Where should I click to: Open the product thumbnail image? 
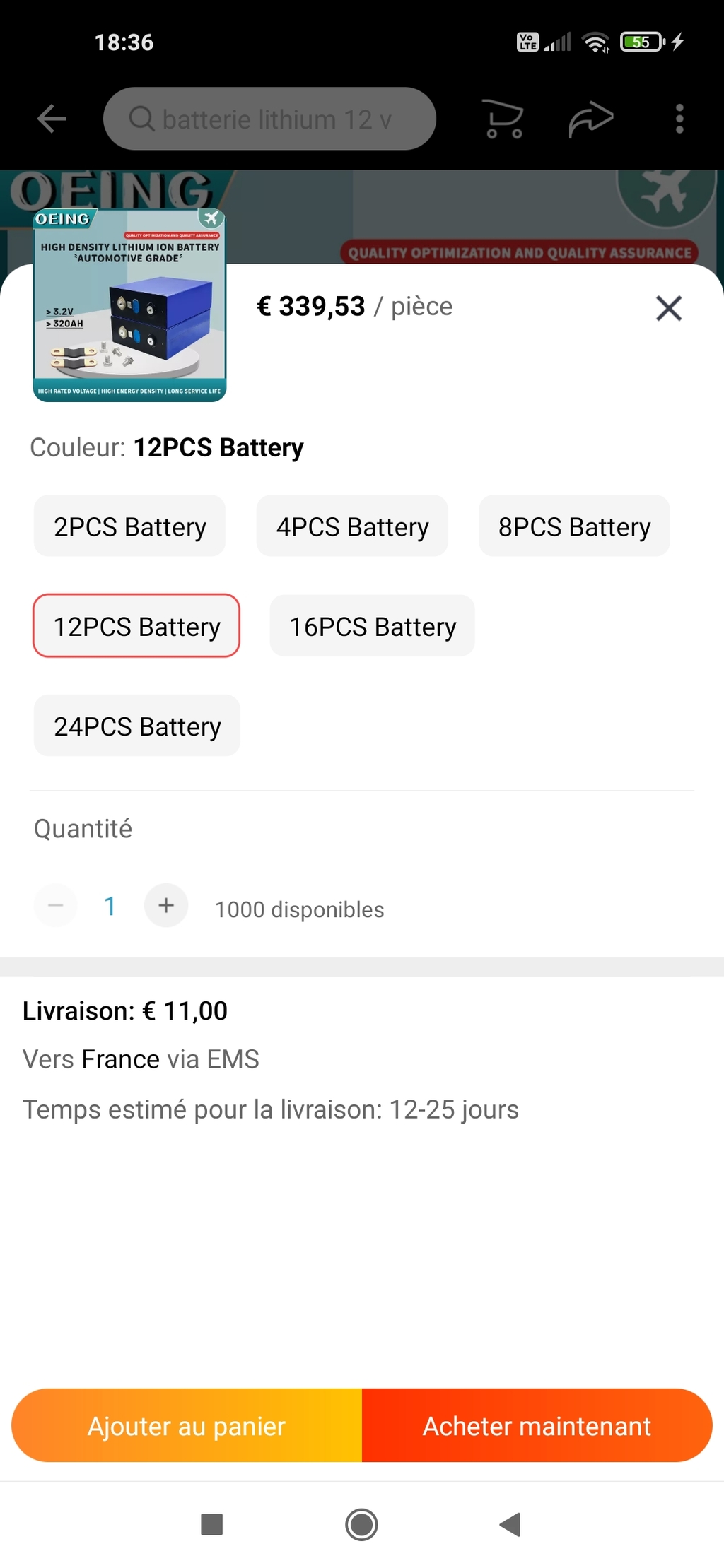[129, 305]
